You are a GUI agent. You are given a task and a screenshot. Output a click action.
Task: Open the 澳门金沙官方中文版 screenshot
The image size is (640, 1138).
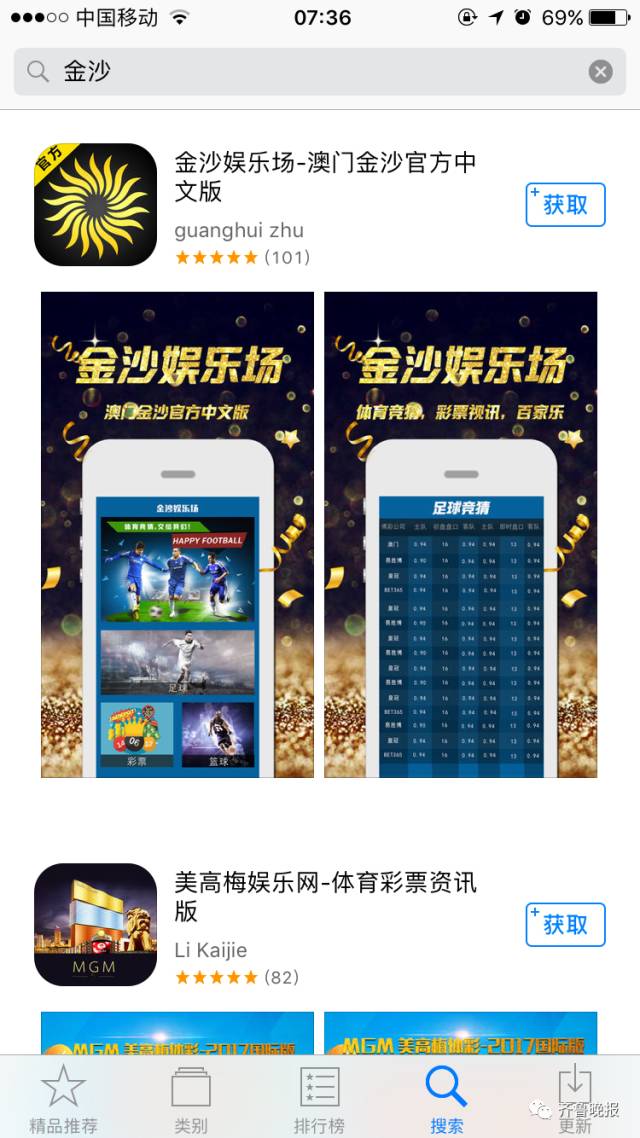pyautogui.click(x=177, y=535)
